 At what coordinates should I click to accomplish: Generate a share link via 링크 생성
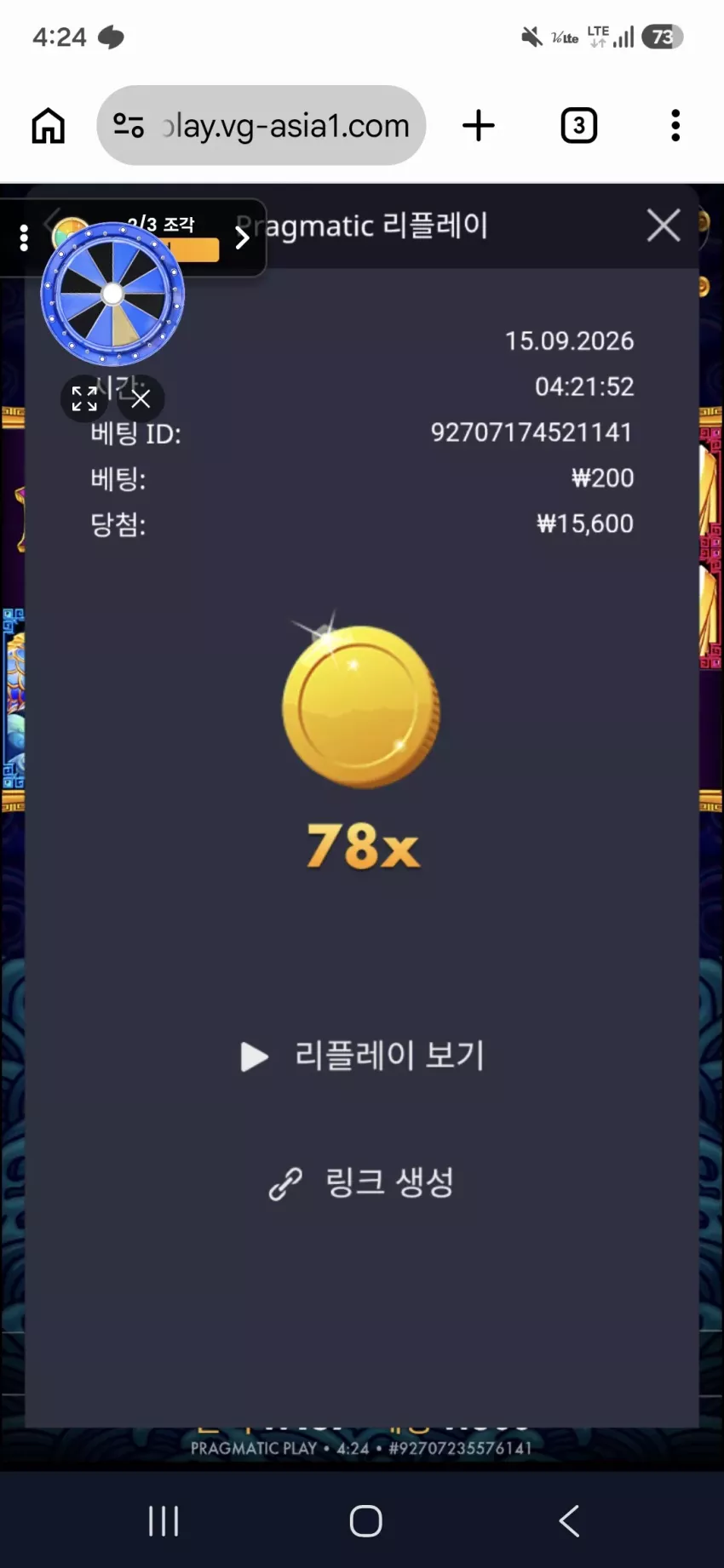coord(361,1182)
